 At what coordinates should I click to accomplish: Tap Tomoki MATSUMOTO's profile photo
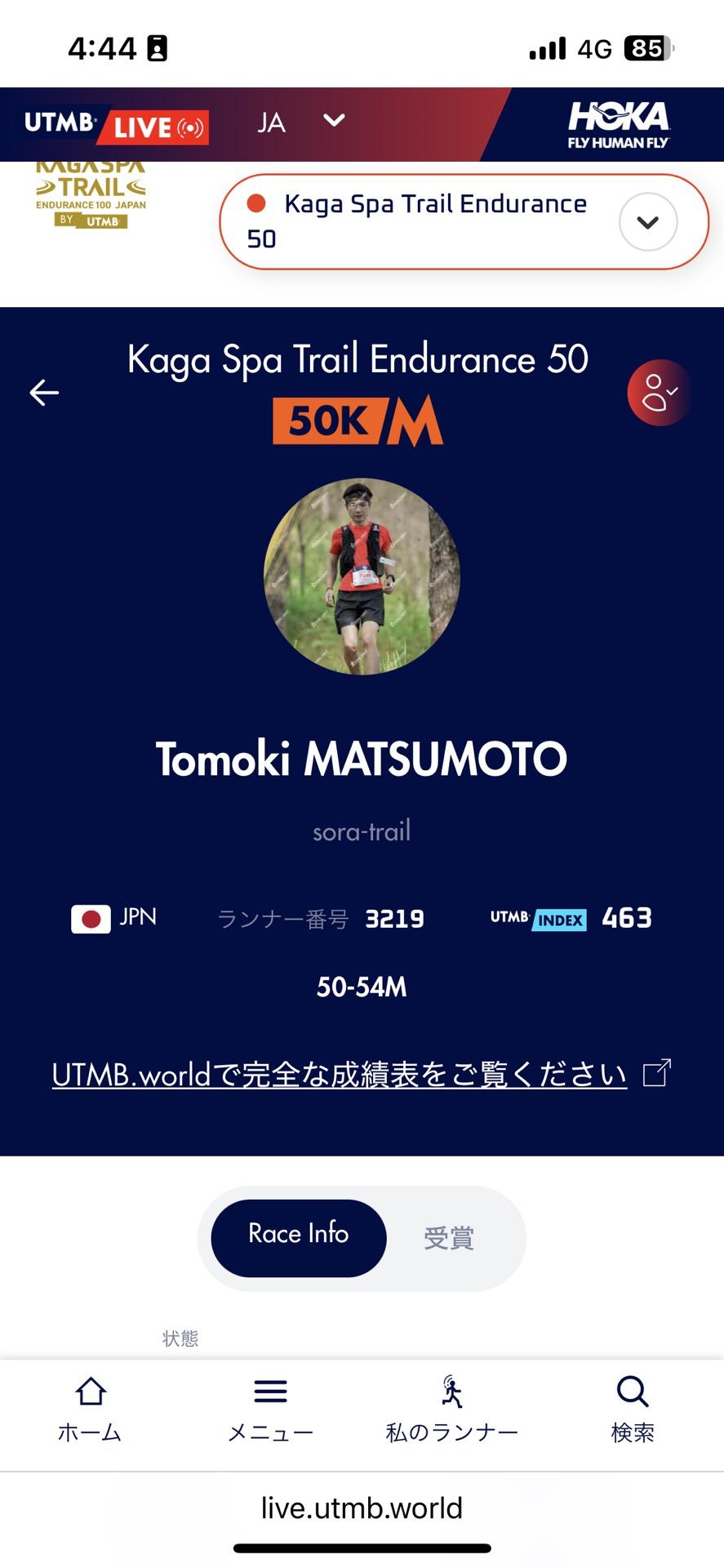point(362,576)
